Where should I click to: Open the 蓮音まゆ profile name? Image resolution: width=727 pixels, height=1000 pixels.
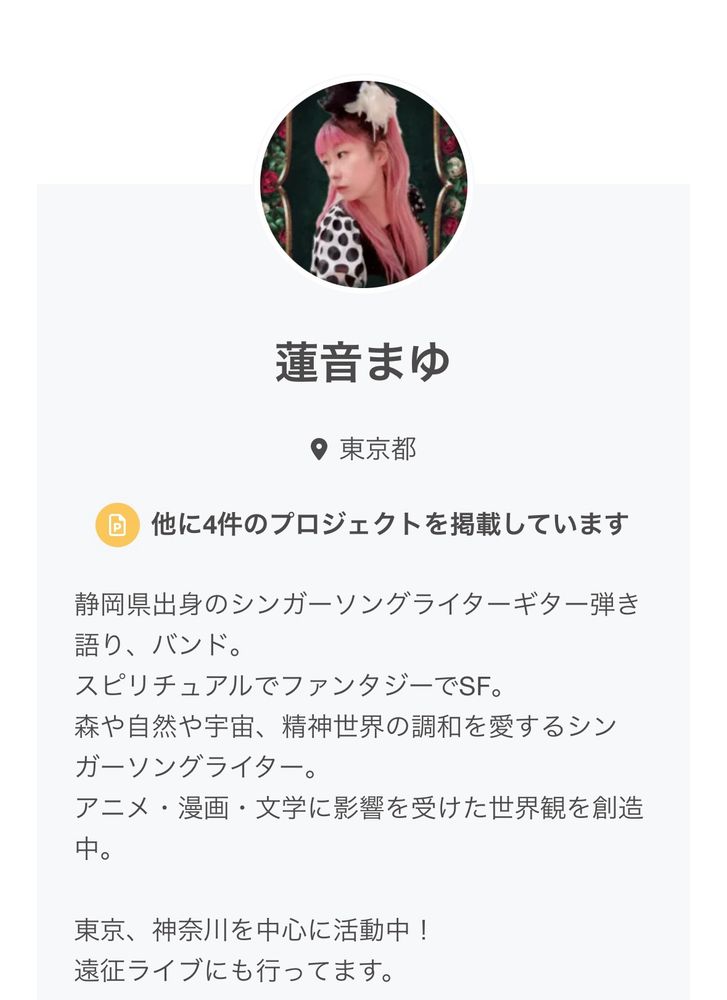click(363, 363)
